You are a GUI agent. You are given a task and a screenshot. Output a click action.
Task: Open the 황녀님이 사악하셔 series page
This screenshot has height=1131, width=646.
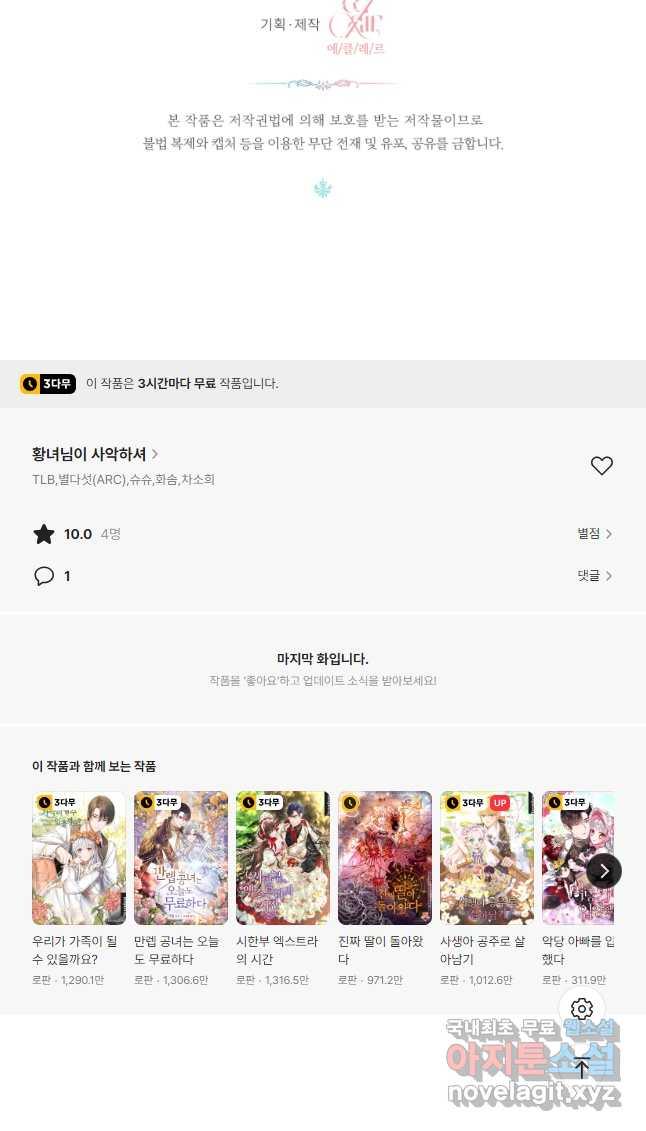click(x=95, y=454)
